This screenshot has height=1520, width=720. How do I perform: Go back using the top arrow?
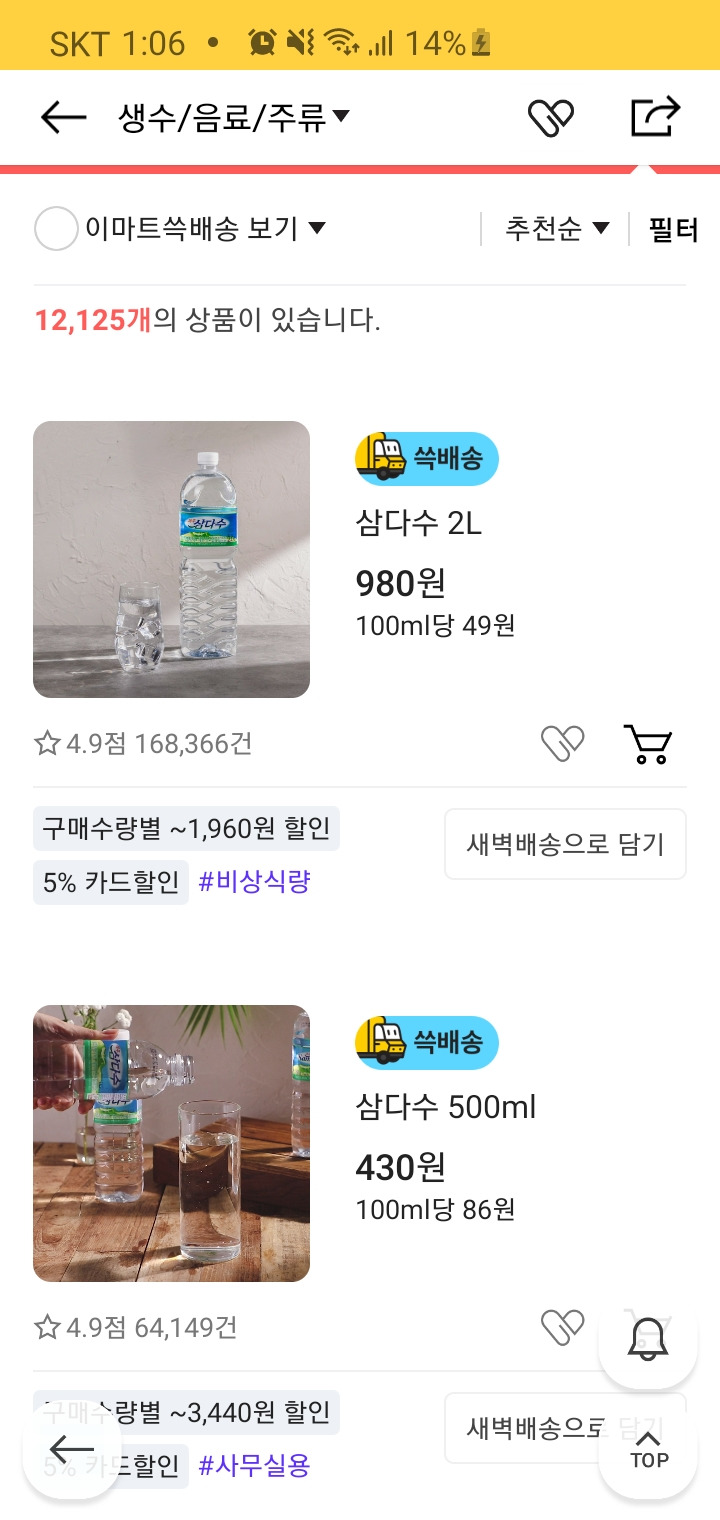pos(63,117)
